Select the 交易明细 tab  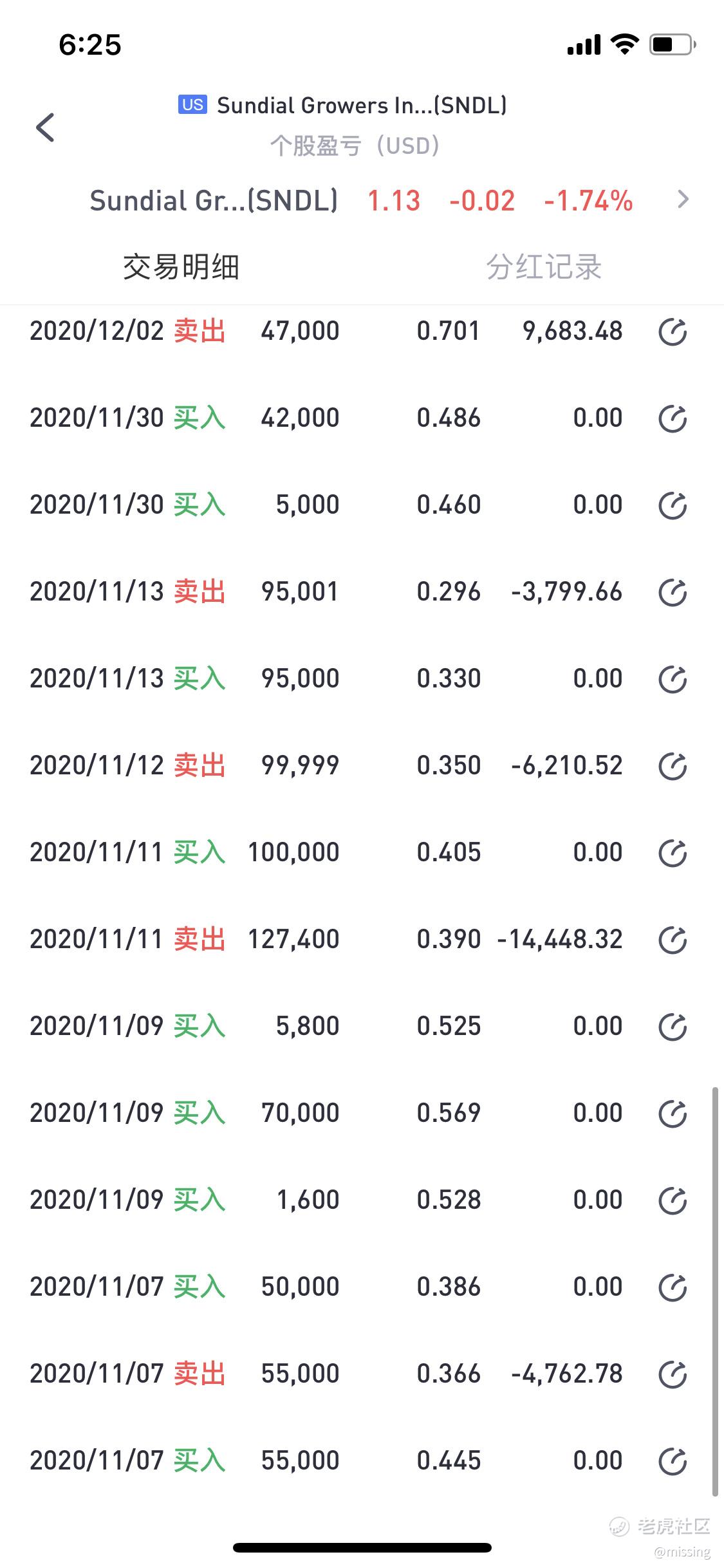[x=181, y=266]
